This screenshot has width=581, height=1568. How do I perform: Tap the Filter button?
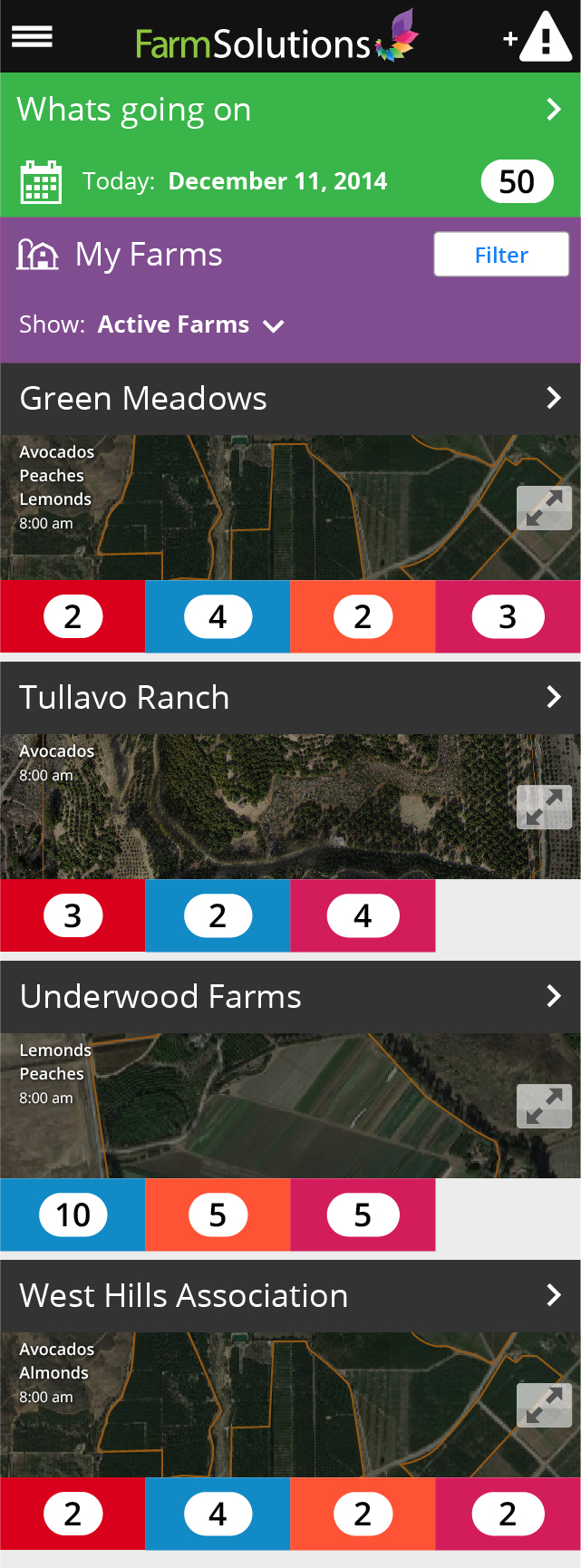(x=501, y=255)
